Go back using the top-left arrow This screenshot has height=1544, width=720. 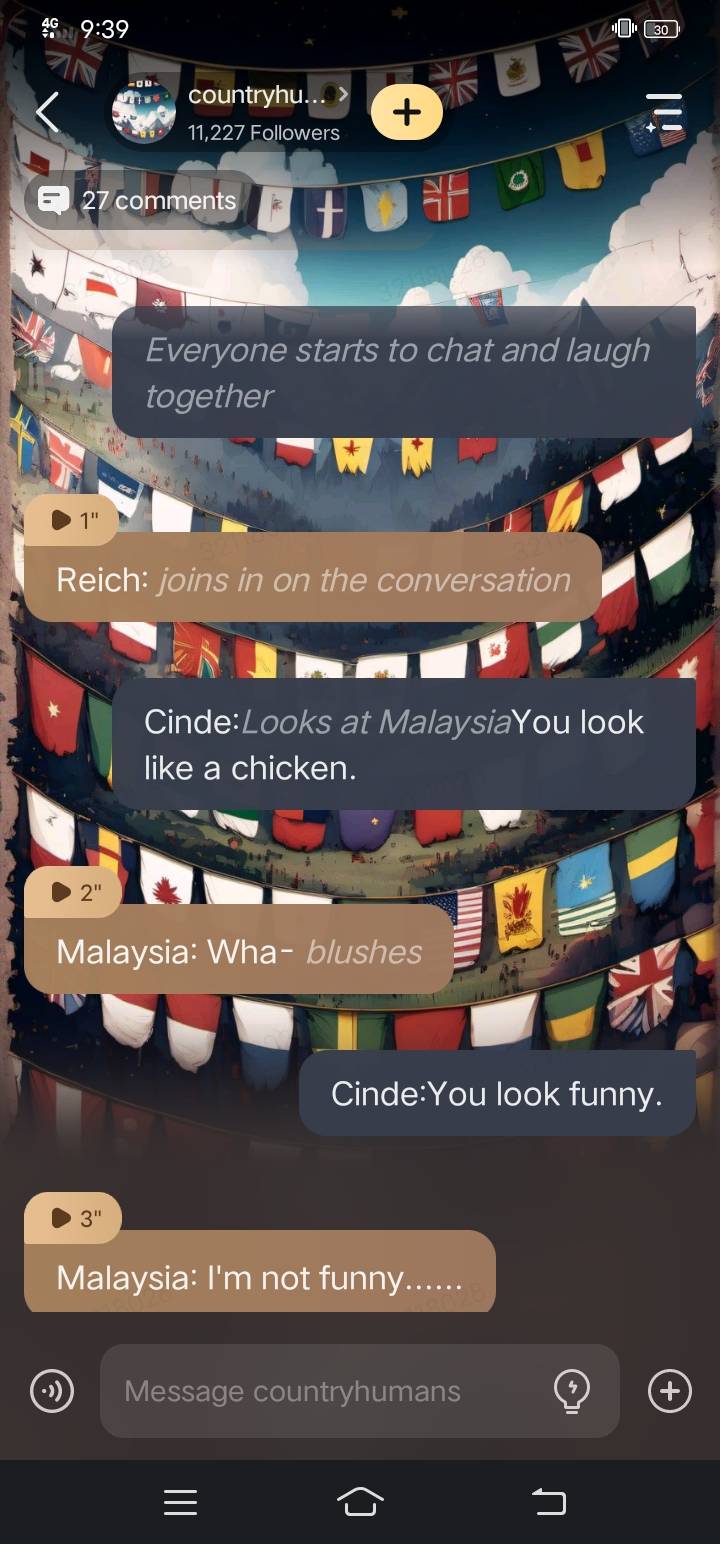(x=47, y=112)
